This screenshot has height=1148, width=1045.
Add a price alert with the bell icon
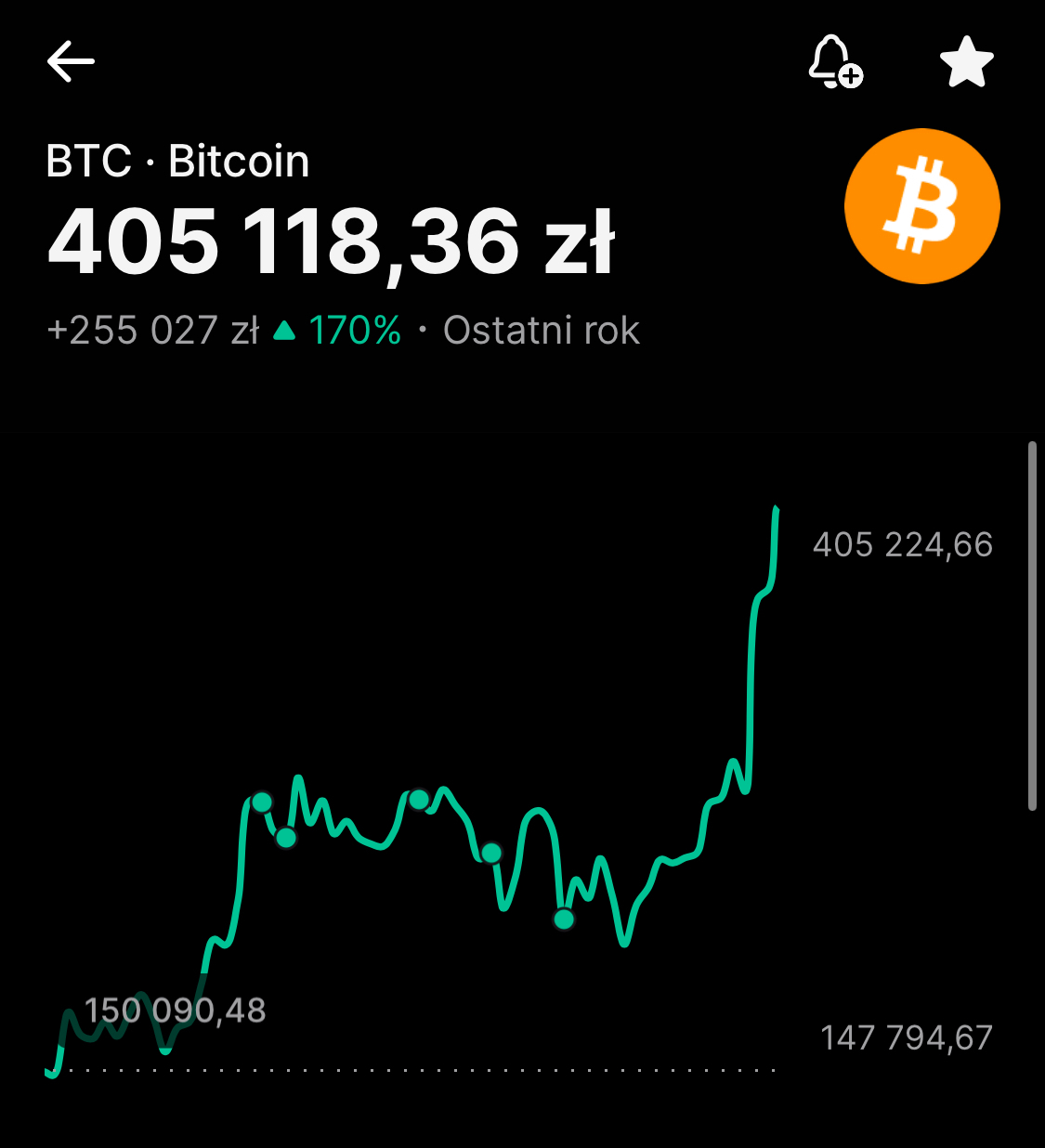833,62
